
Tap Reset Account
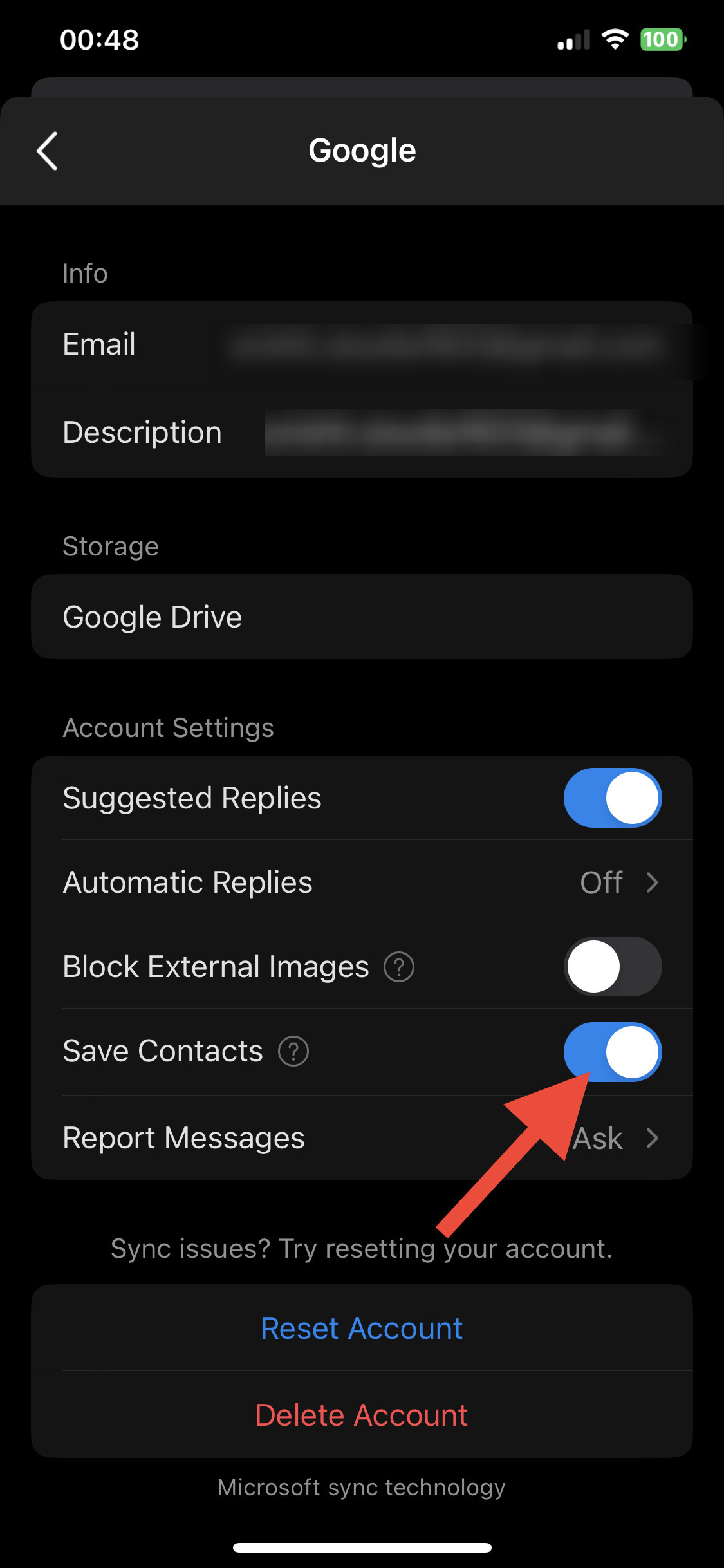[362, 1329]
